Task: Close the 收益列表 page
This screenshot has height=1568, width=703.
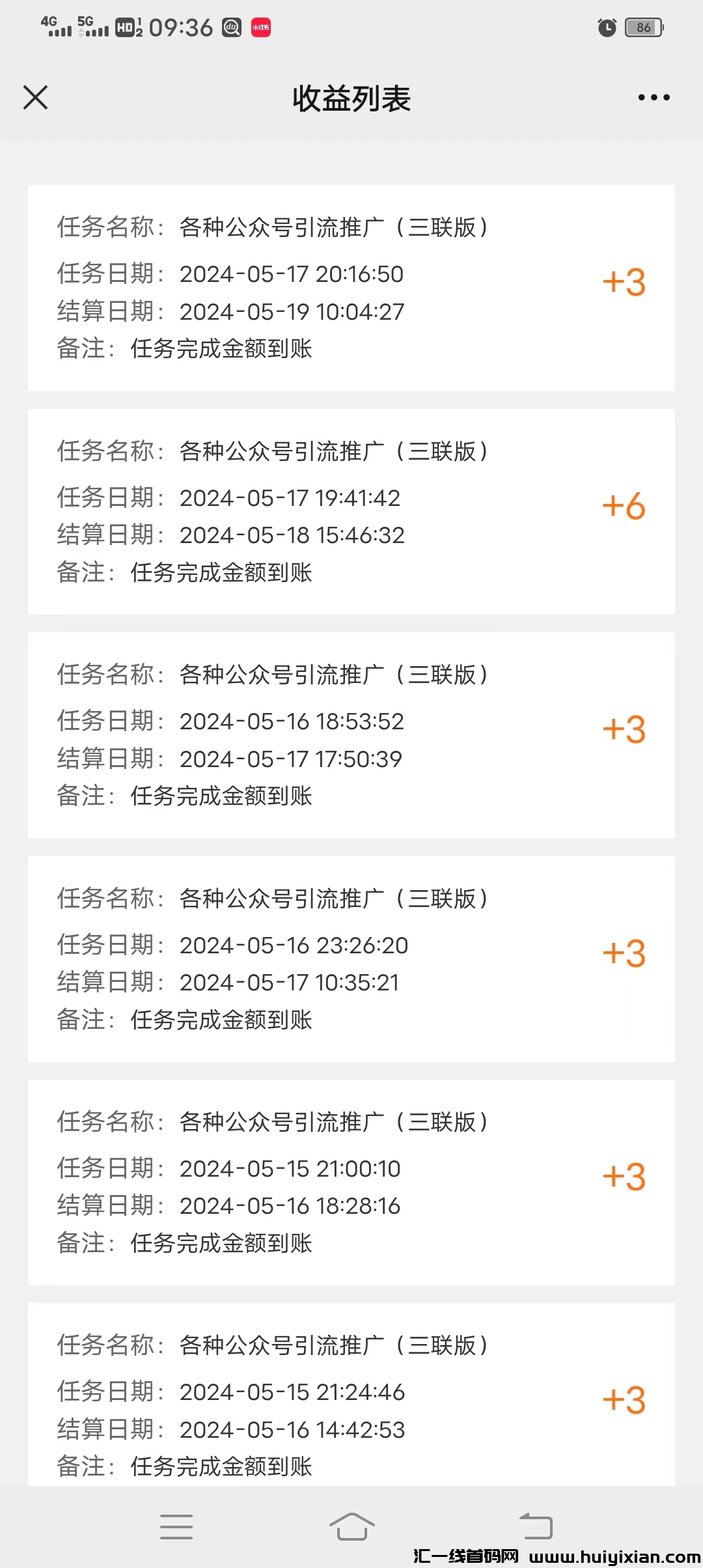Action: point(36,98)
